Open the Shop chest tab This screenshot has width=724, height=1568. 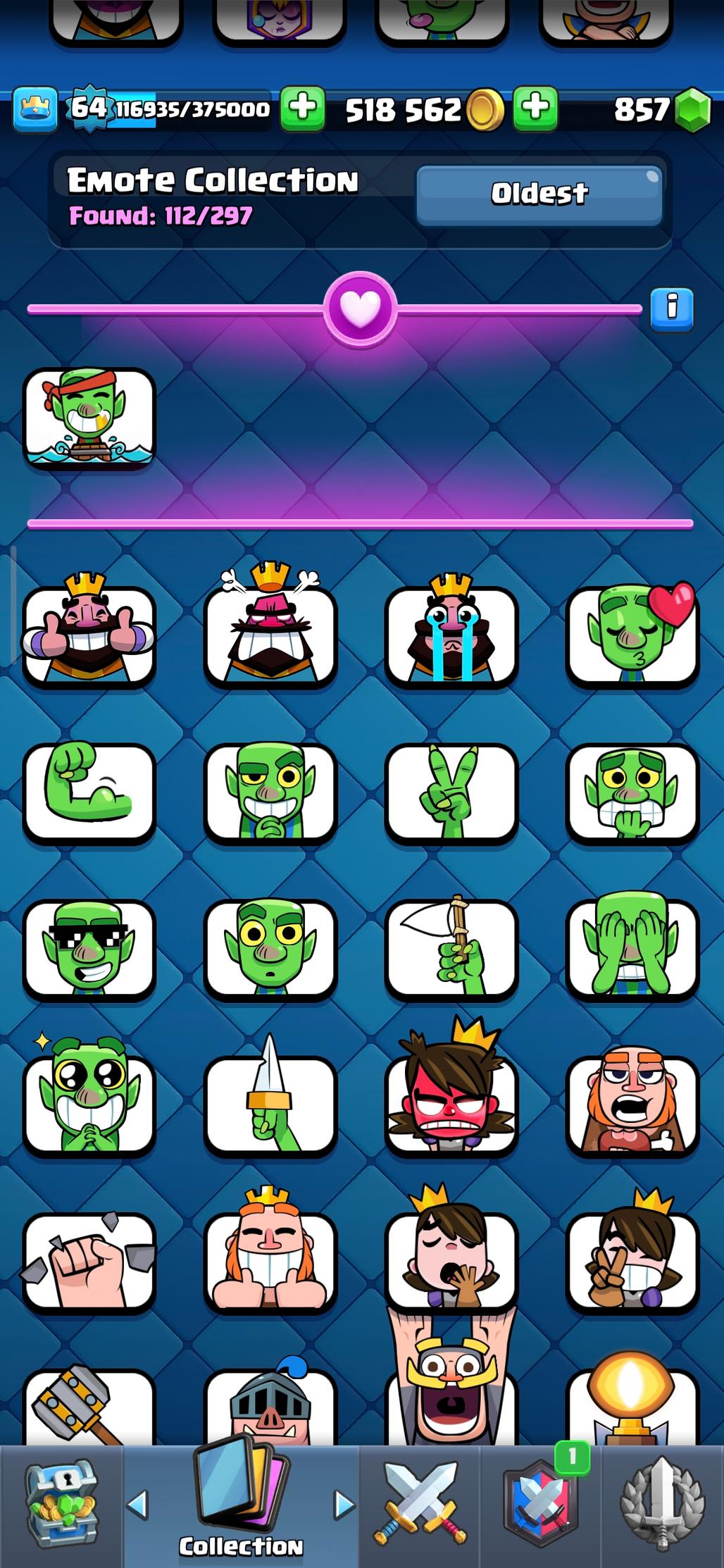coord(62,1505)
